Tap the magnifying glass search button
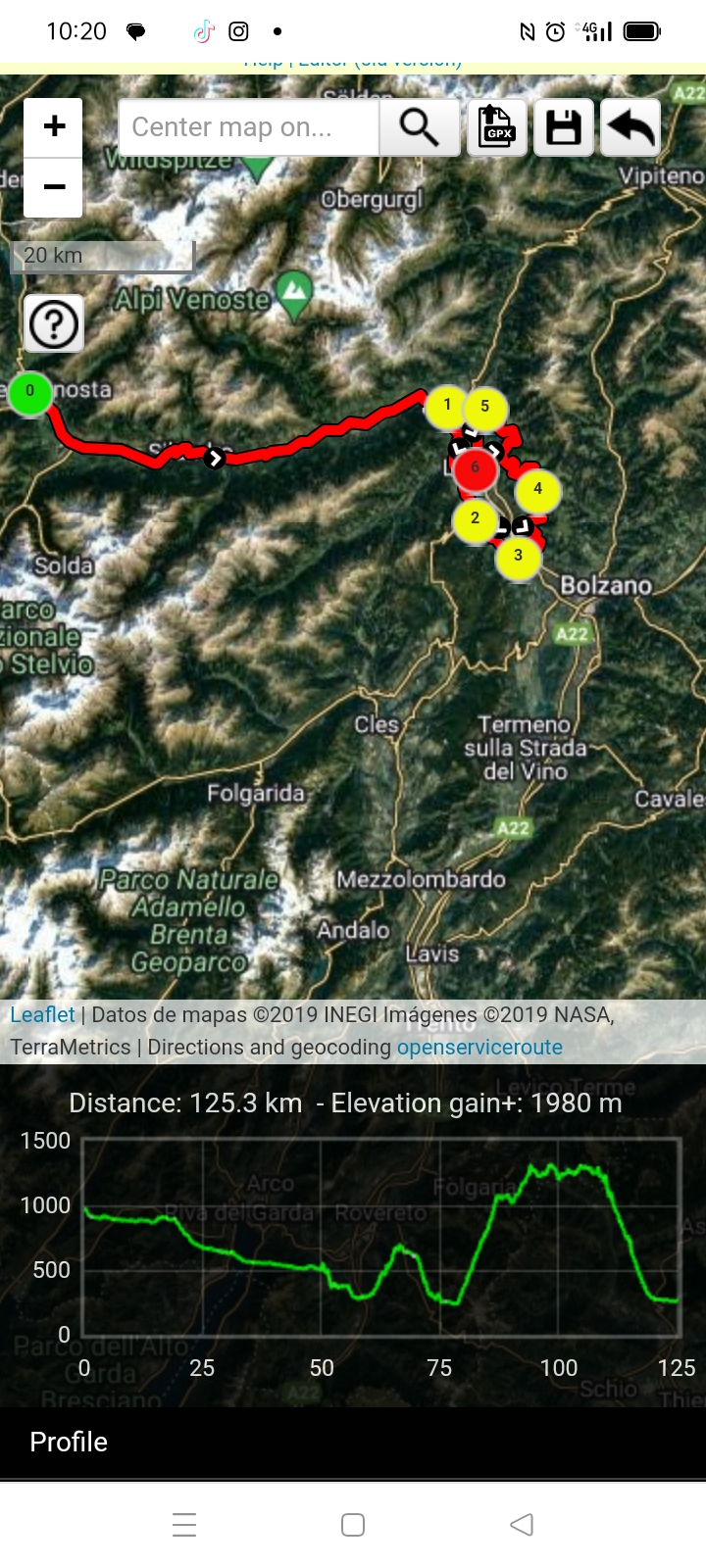The image size is (706, 1568). pyautogui.click(x=420, y=127)
